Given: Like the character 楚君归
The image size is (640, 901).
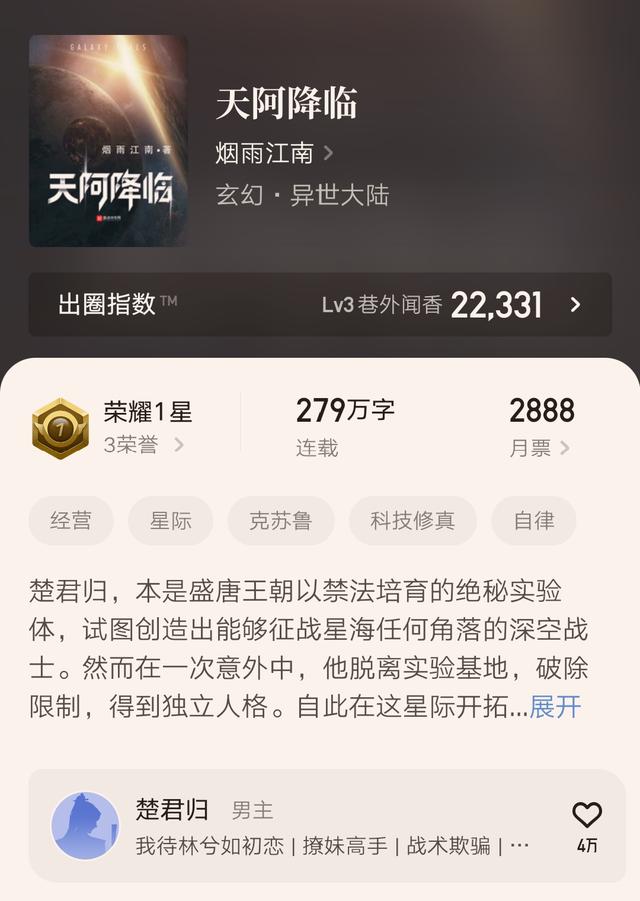Looking at the screenshot, I should point(587,816).
